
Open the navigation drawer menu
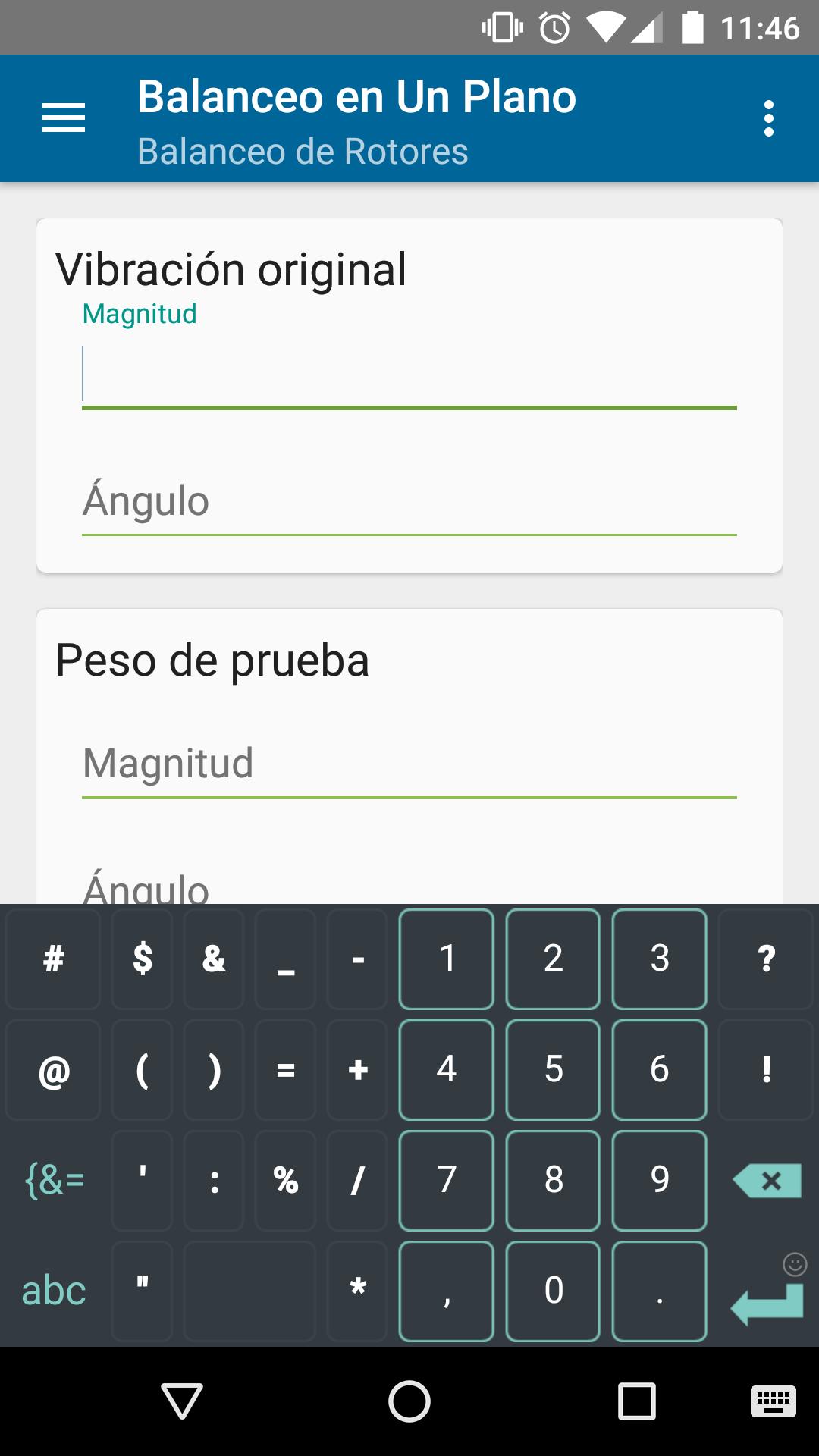[x=64, y=118]
